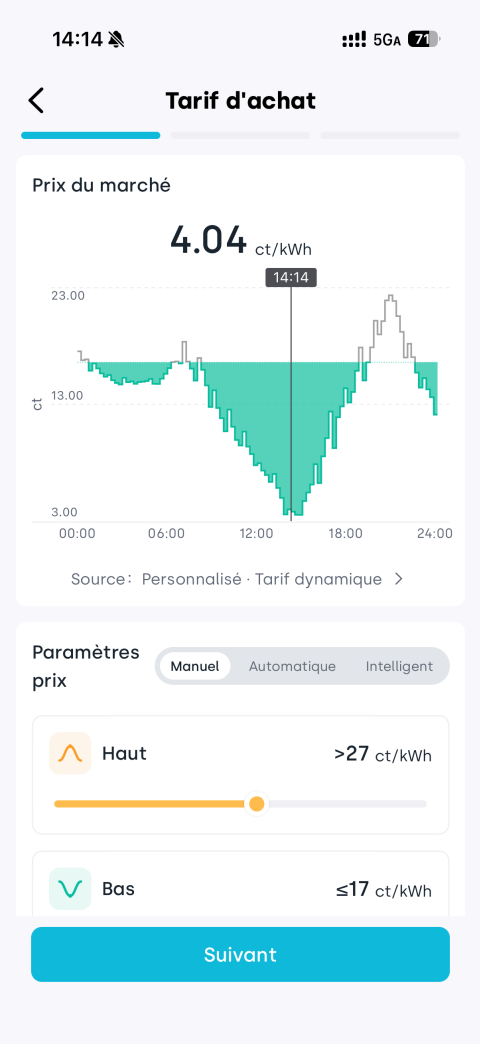Switch to Intelligent price mode
Screen dimensions: 480x1044
[399, 666]
